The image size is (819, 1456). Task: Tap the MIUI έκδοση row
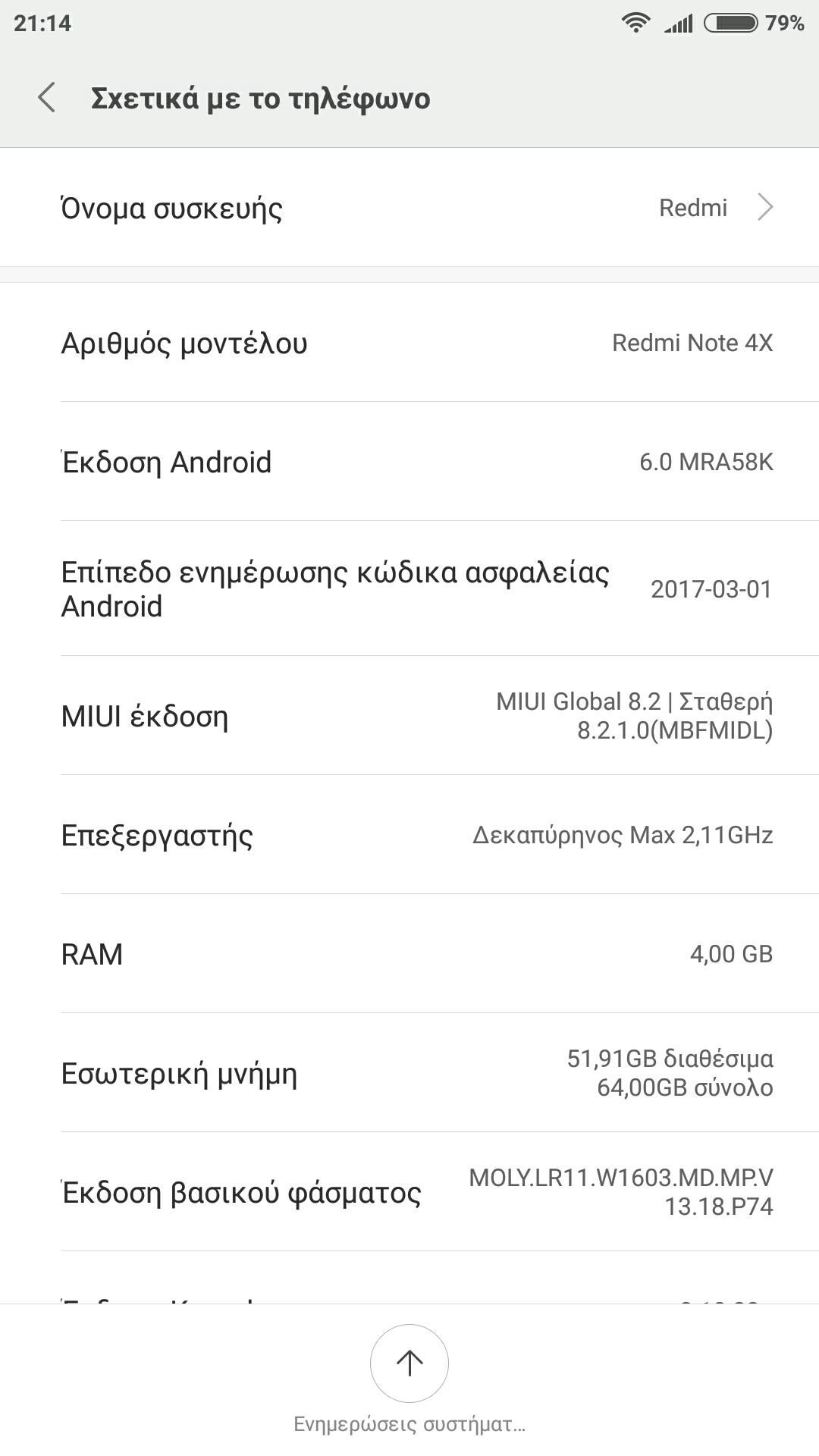click(409, 716)
